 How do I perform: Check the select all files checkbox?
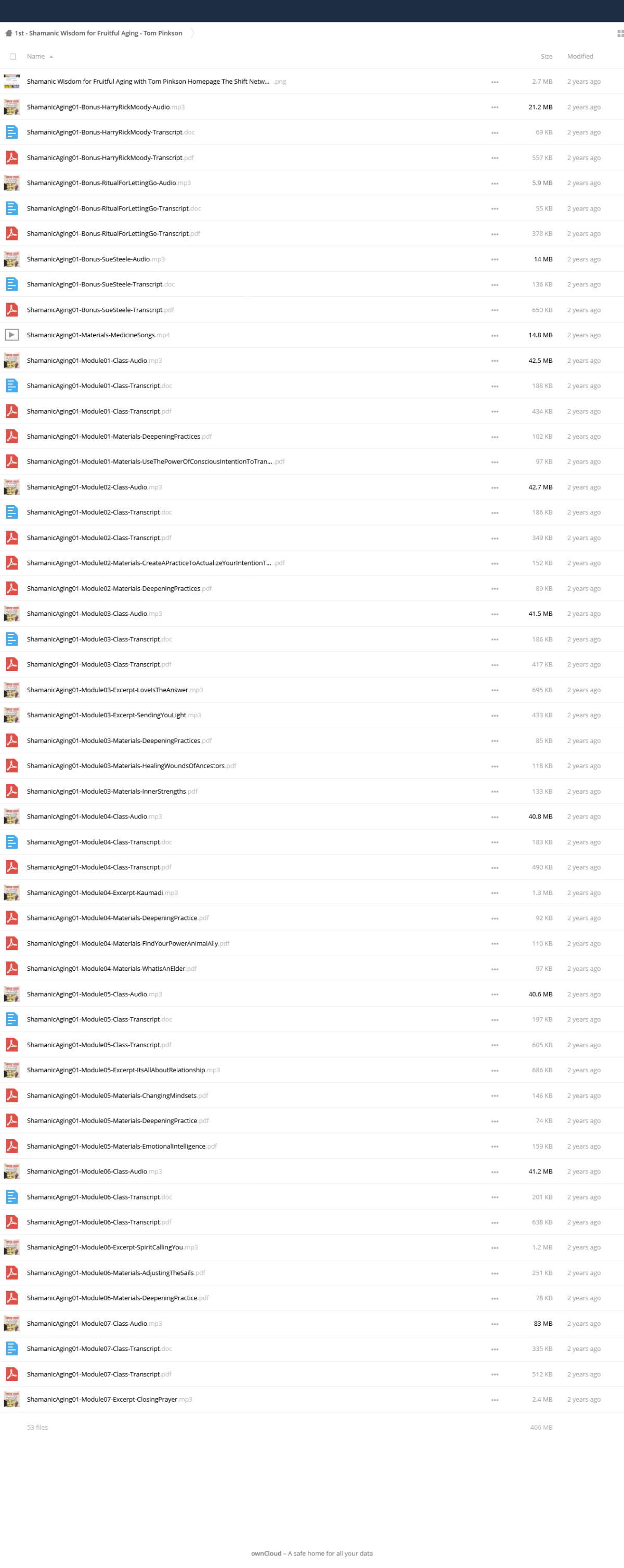tap(13, 57)
